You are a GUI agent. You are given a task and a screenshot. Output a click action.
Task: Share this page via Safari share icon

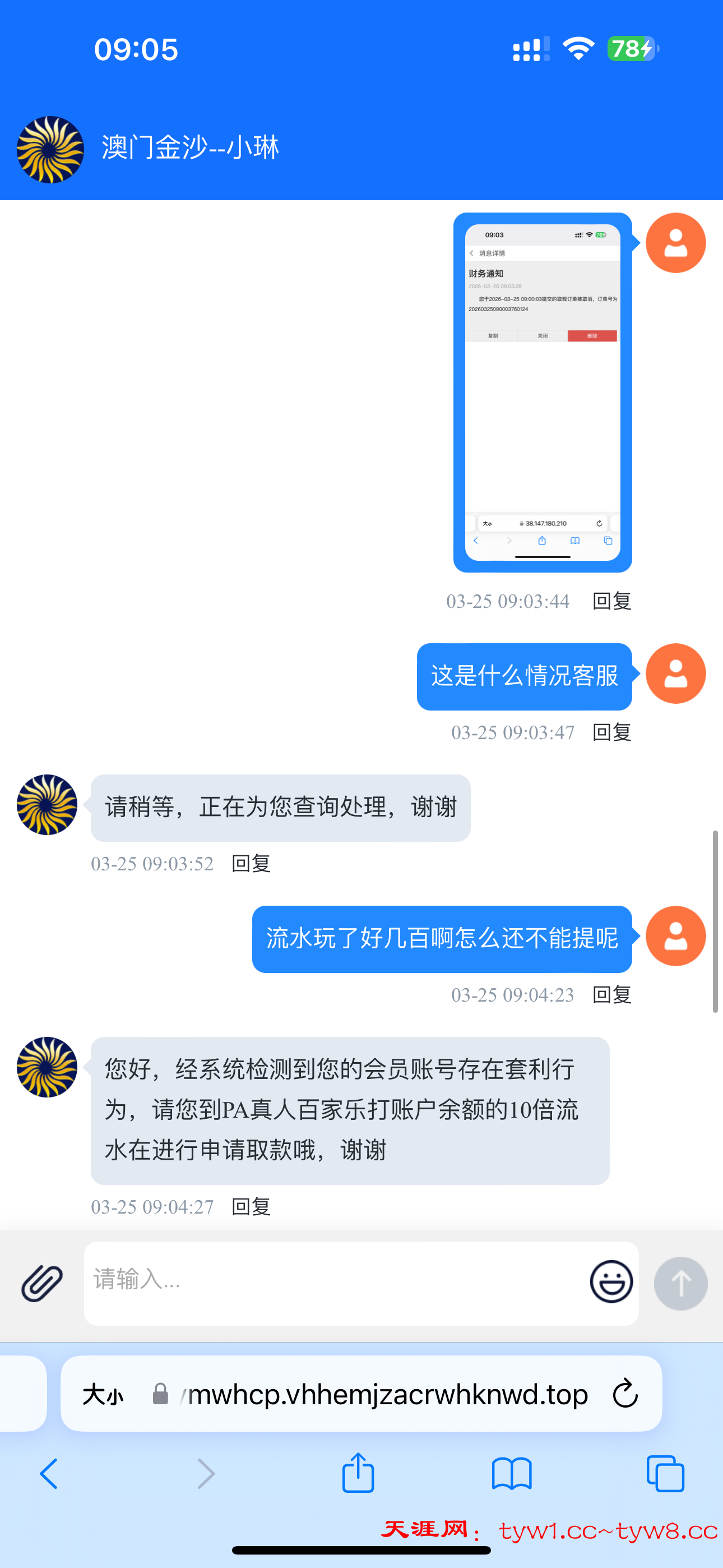(358, 1473)
